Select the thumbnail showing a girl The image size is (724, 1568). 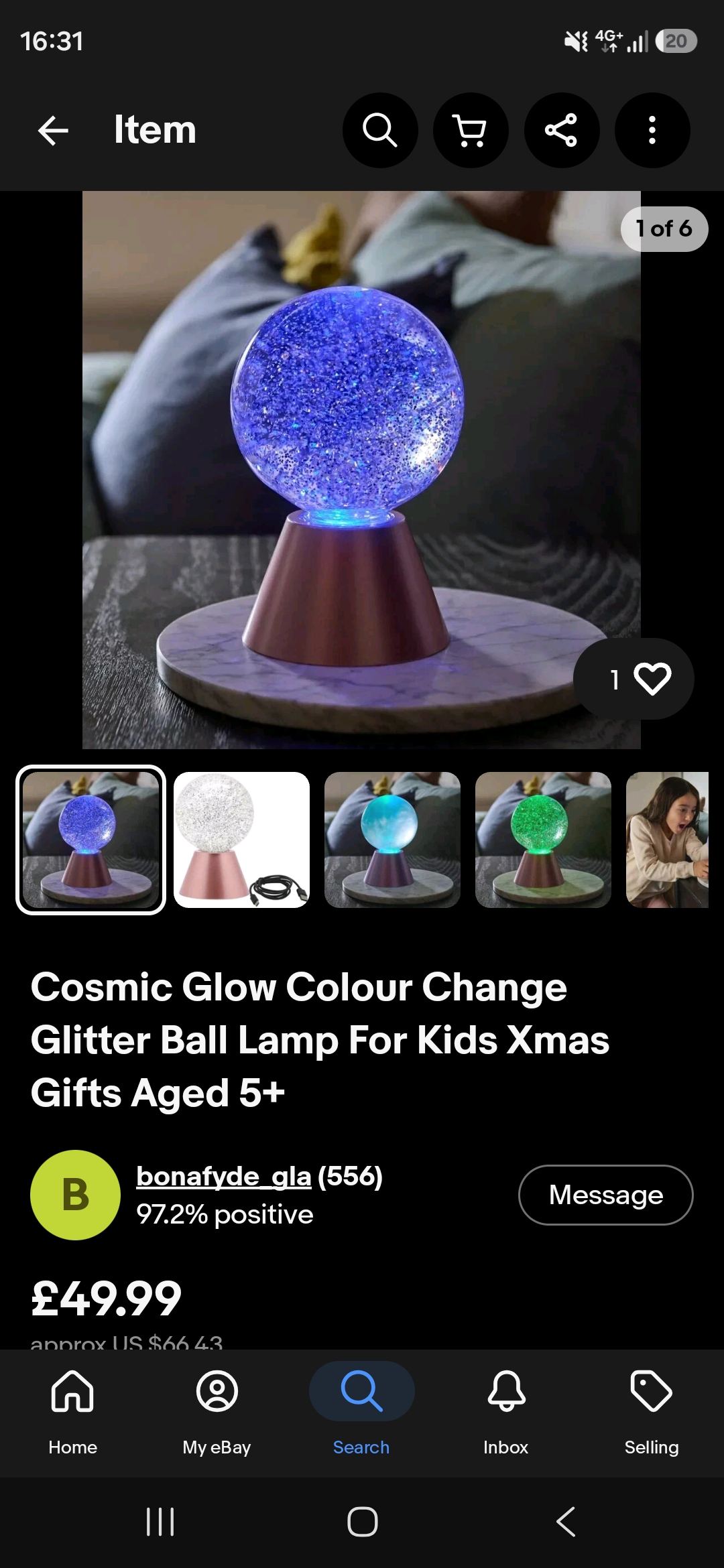pos(667,840)
